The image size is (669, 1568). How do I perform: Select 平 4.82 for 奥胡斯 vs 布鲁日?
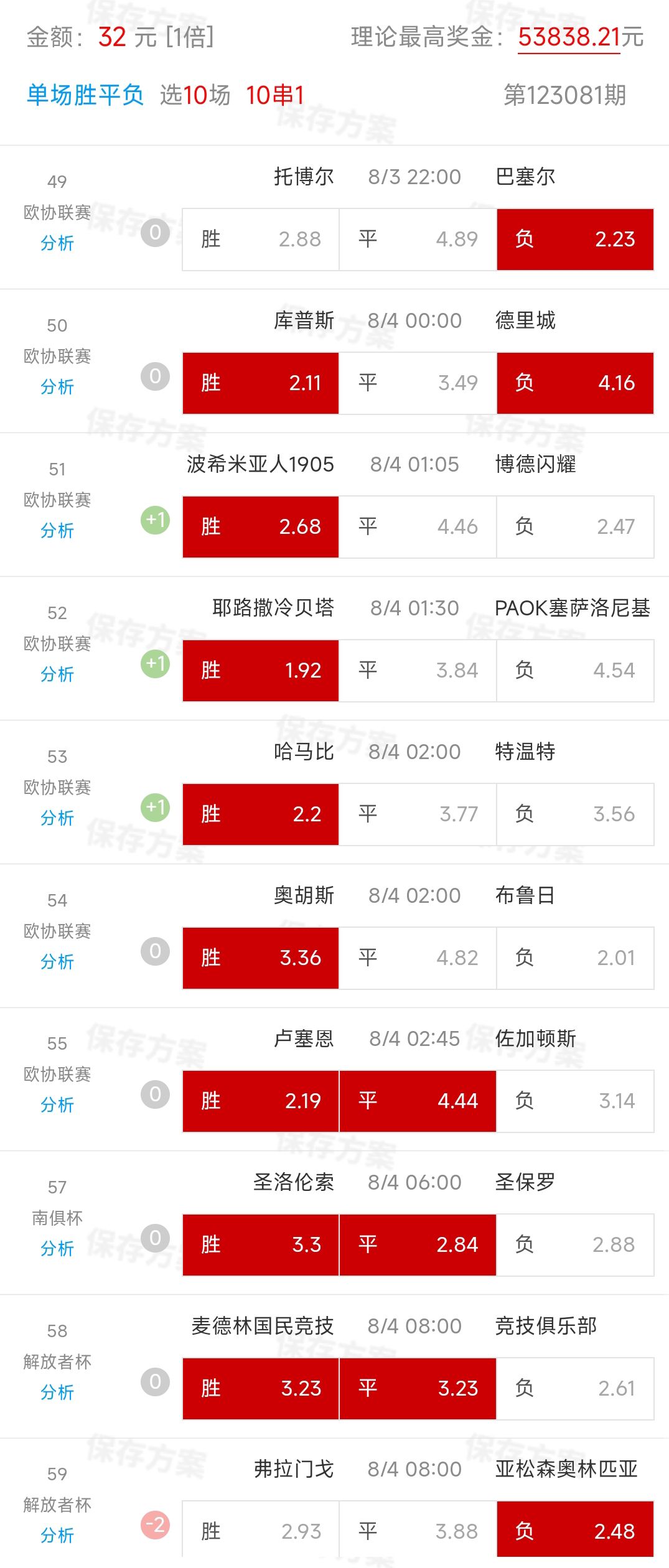coord(418,958)
